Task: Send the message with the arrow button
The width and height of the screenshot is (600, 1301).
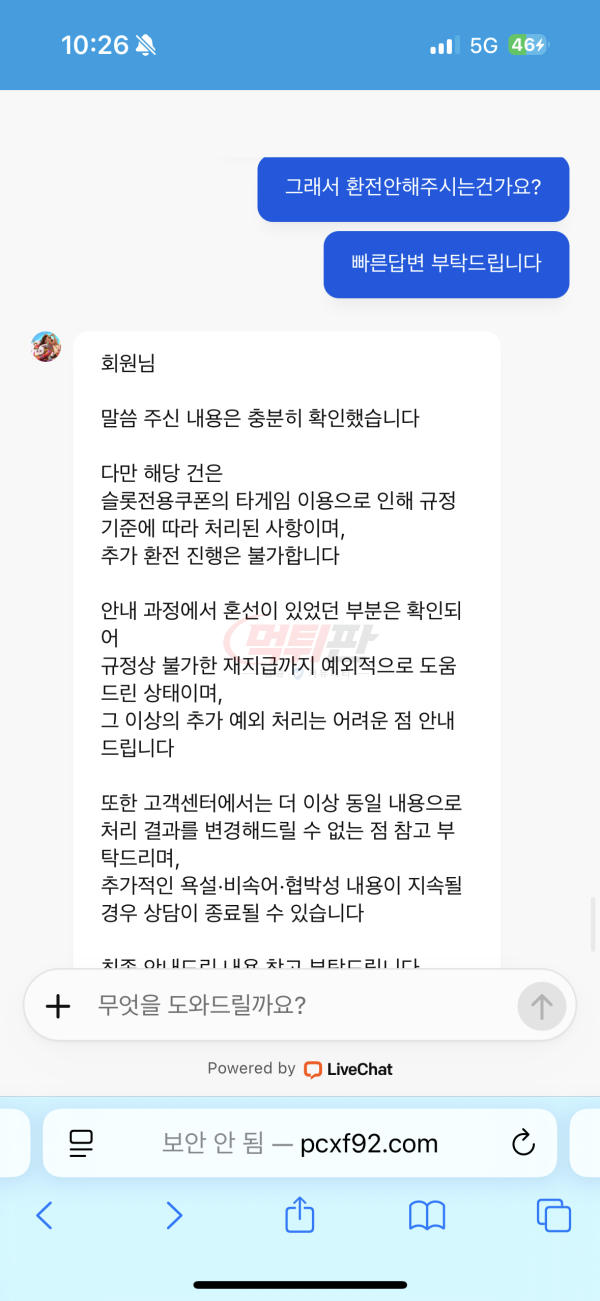Action: 542,1006
